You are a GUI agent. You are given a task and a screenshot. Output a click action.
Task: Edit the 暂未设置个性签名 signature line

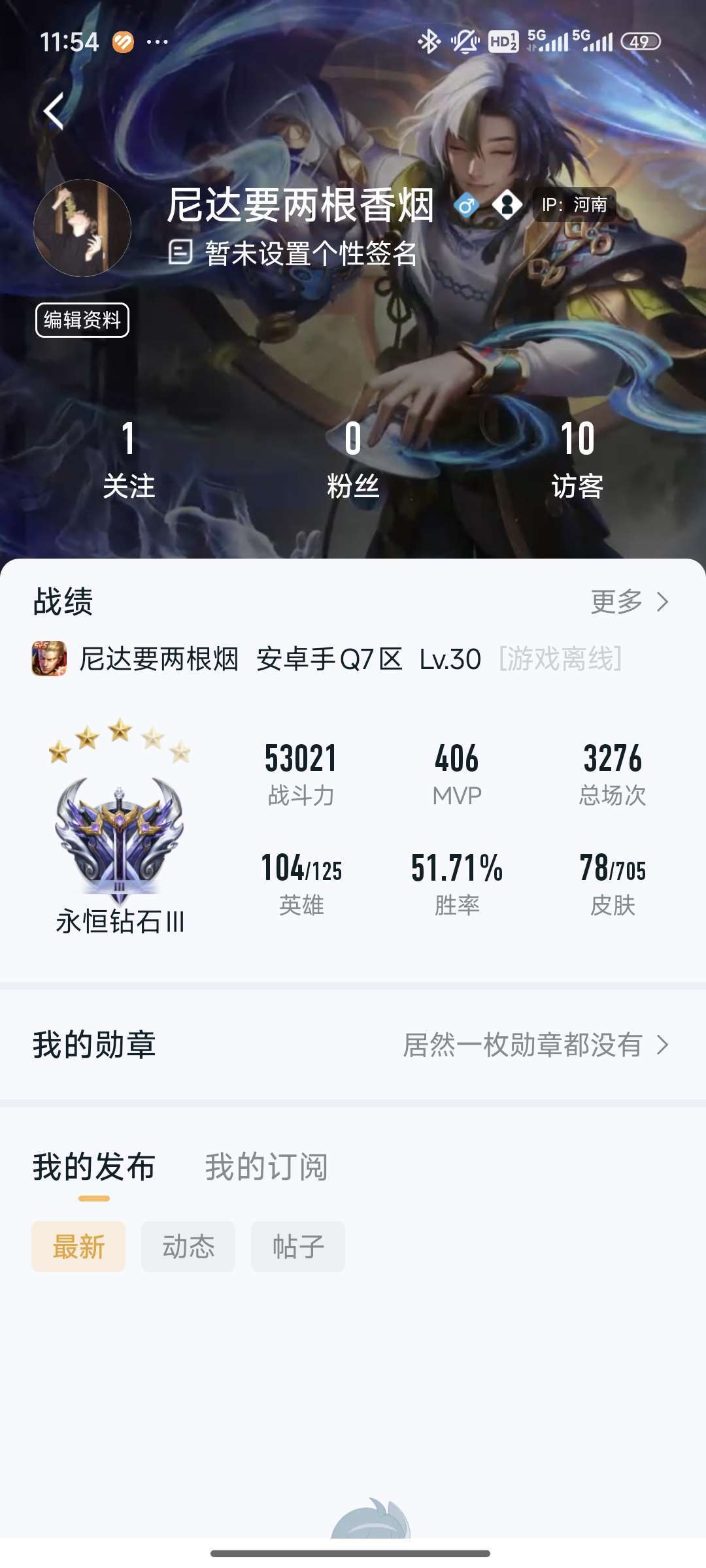pos(293,253)
